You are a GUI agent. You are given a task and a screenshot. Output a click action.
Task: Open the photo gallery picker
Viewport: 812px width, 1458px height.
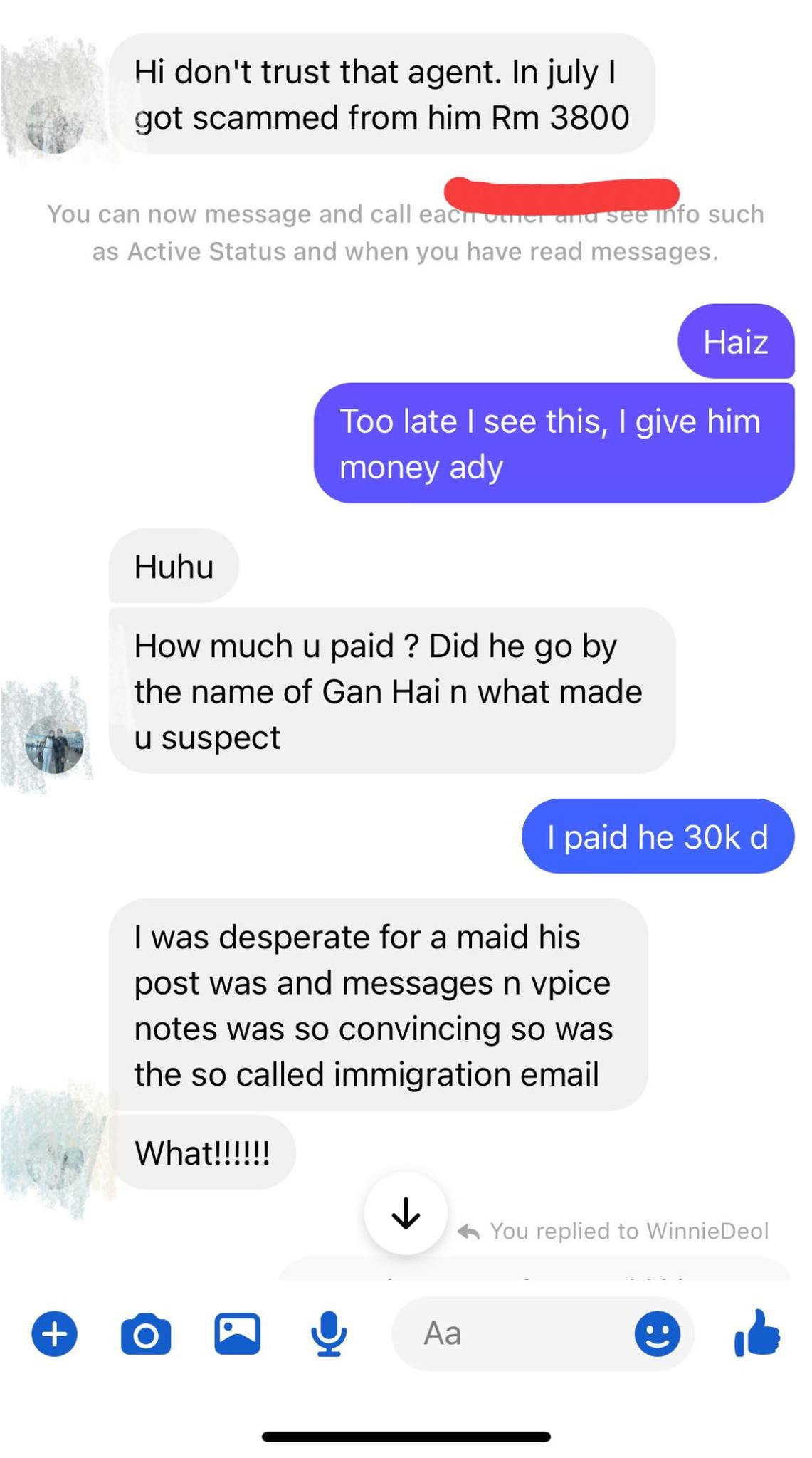[x=237, y=1333]
